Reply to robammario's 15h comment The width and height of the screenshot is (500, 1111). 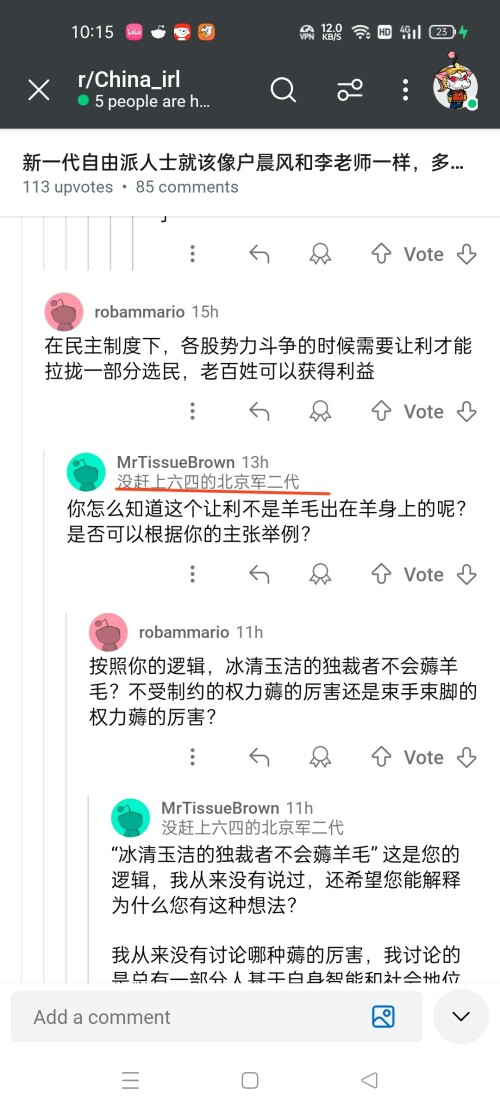coord(259,411)
